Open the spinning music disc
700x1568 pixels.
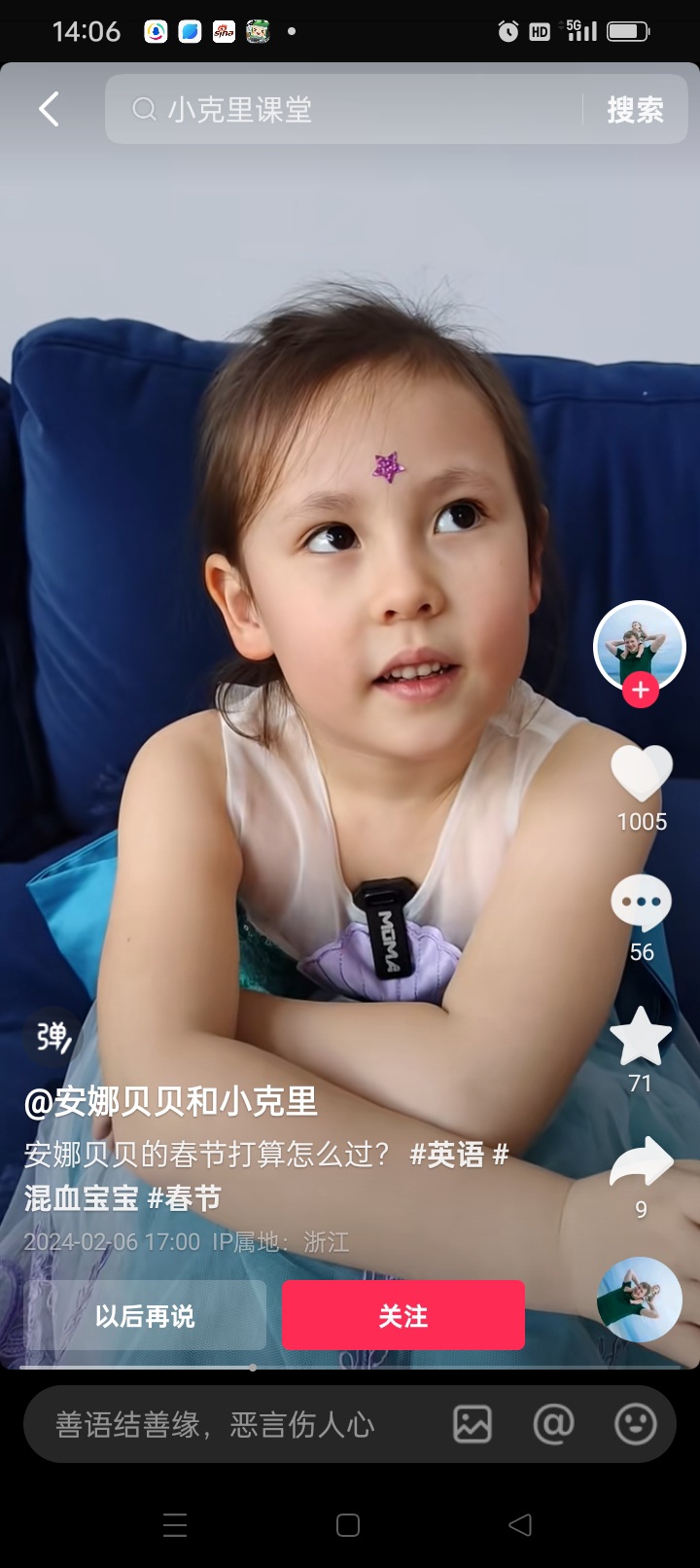(639, 1300)
